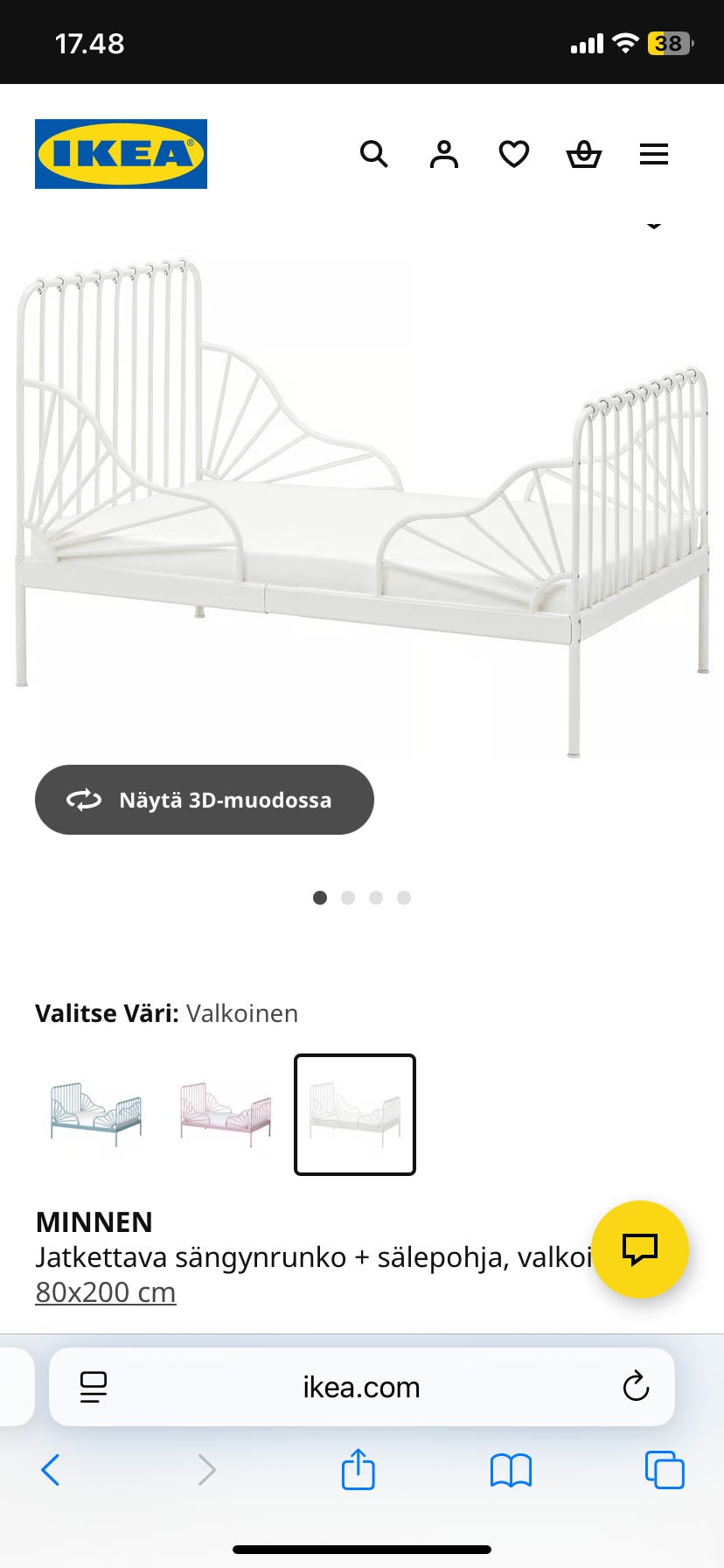Share this page
This screenshot has width=724, height=1568.
pyautogui.click(x=359, y=1469)
